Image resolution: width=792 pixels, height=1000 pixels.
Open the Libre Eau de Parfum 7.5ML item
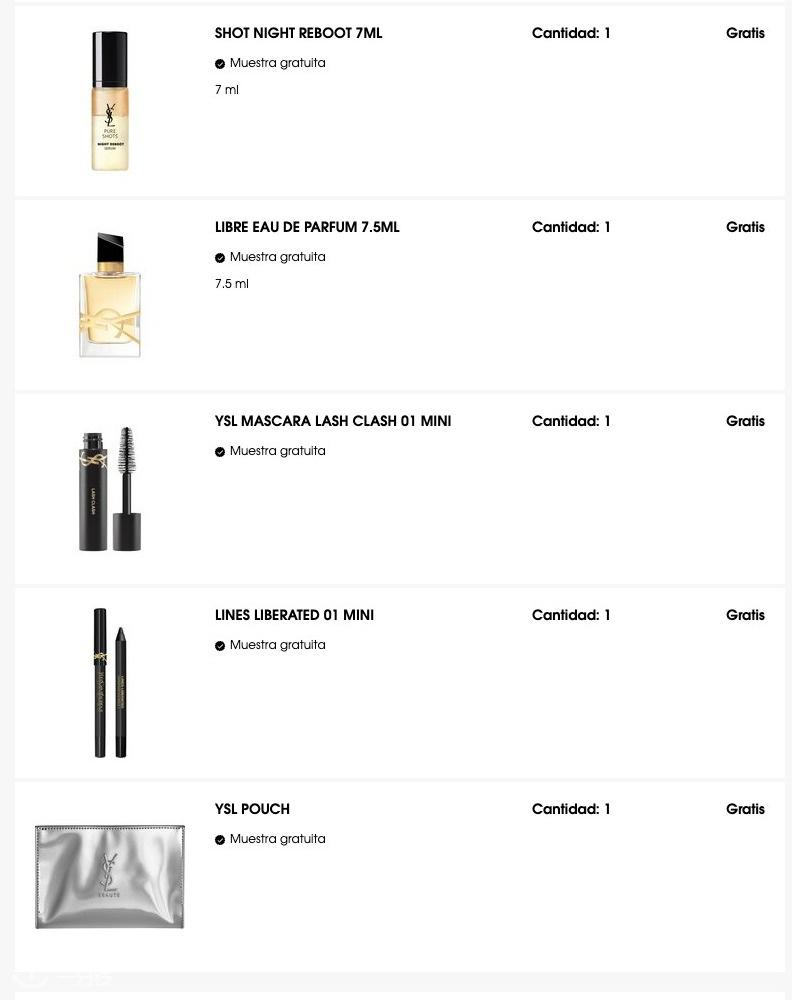306,227
